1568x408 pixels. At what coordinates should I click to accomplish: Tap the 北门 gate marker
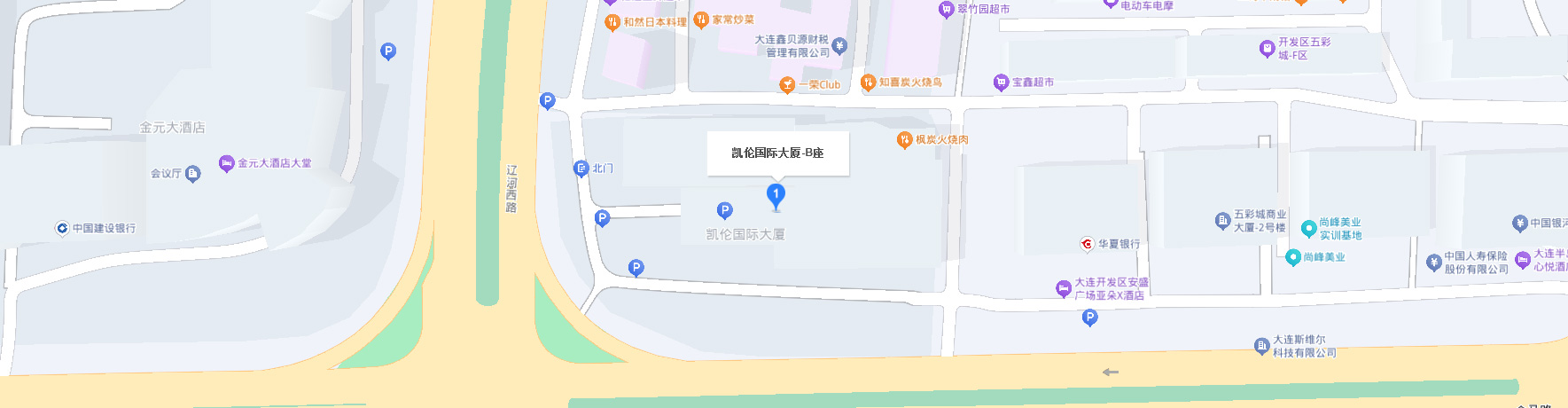pos(581,168)
